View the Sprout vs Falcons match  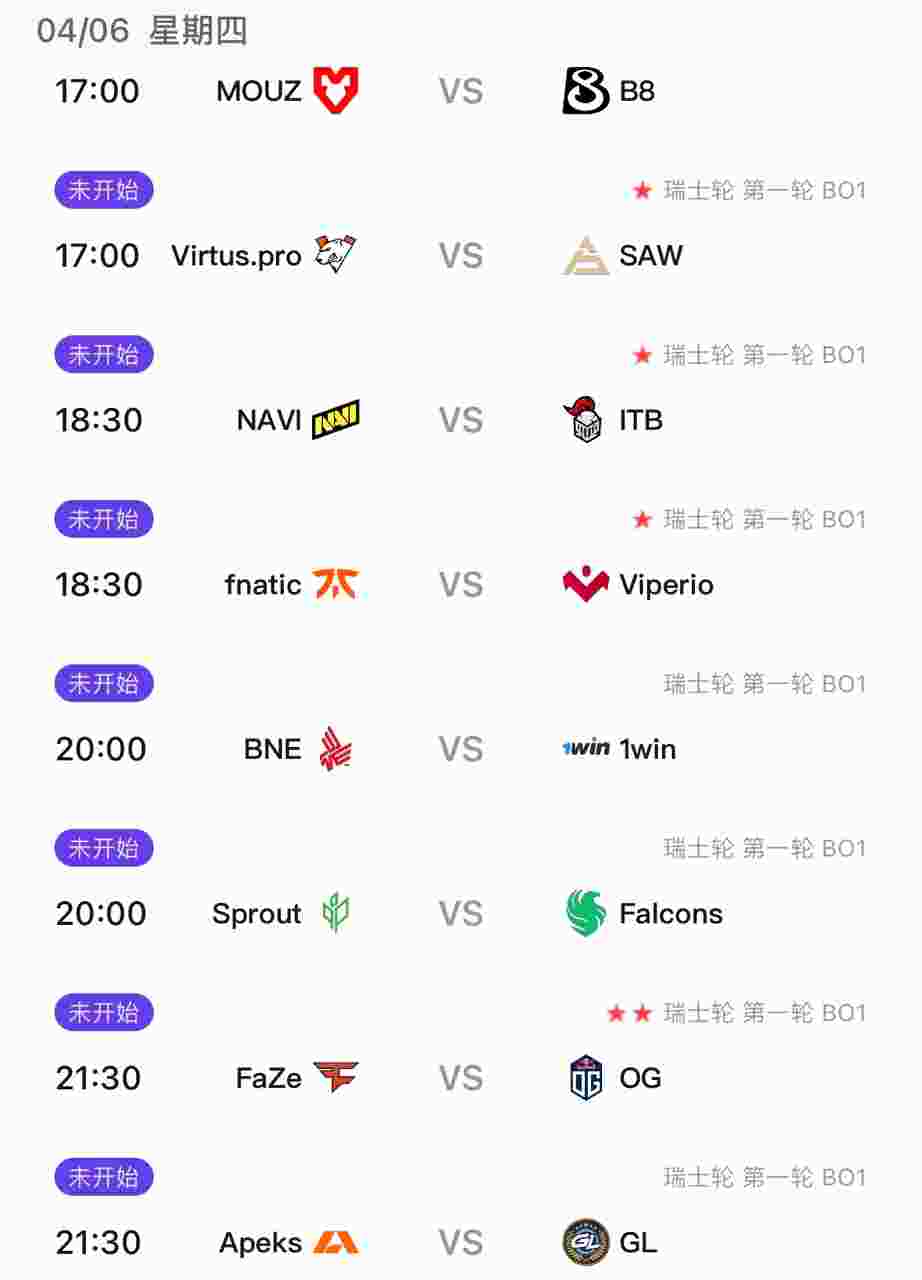click(x=460, y=914)
